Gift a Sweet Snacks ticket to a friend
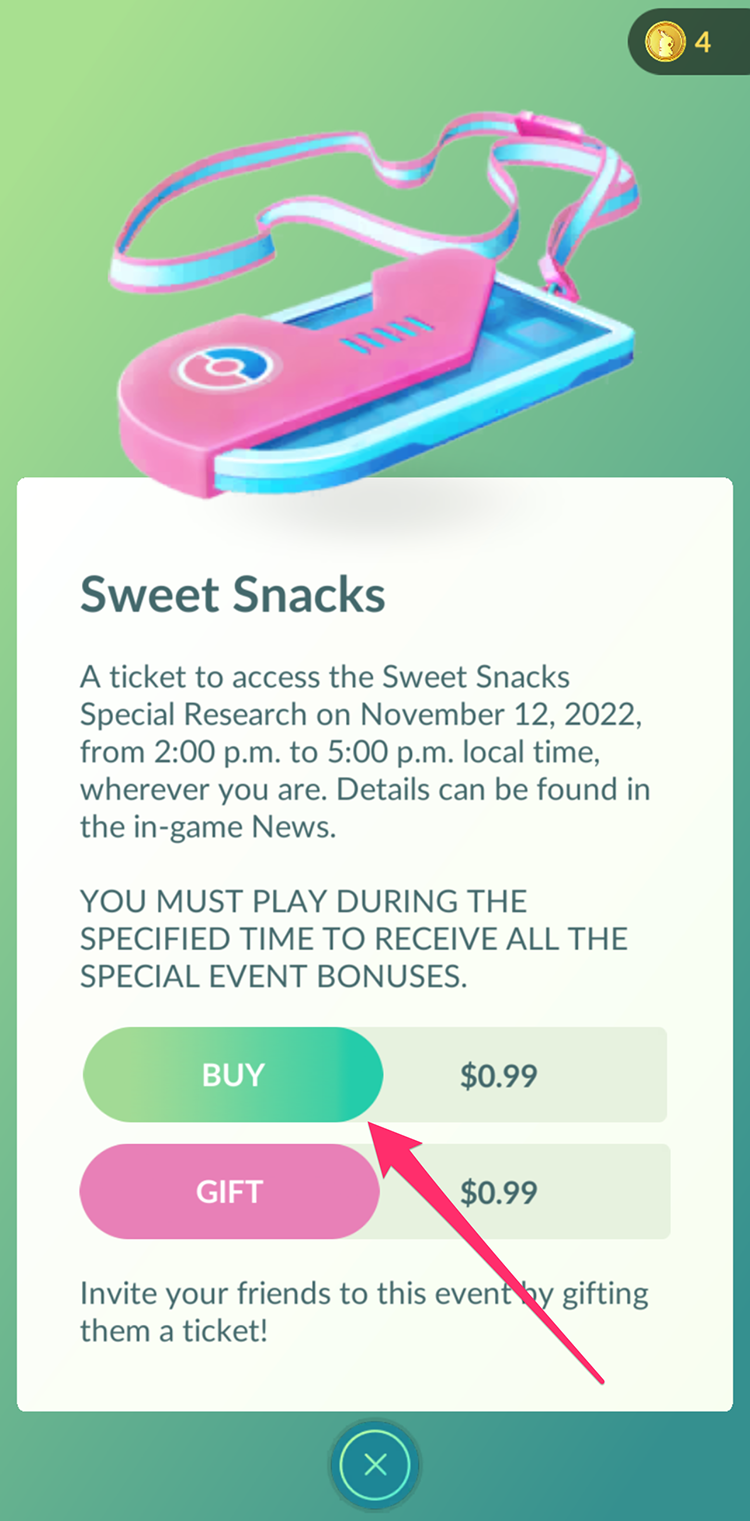The width and height of the screenshot is (750, 1521). [x=230, y=1192]
